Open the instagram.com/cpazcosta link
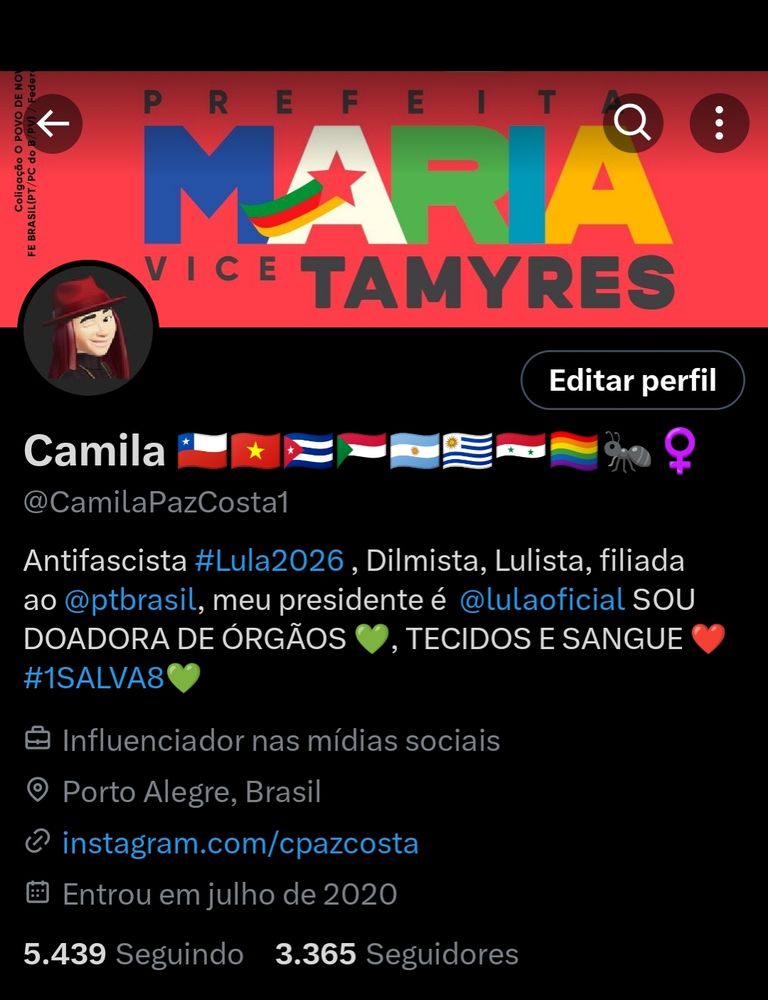 [x=240, y=843]
